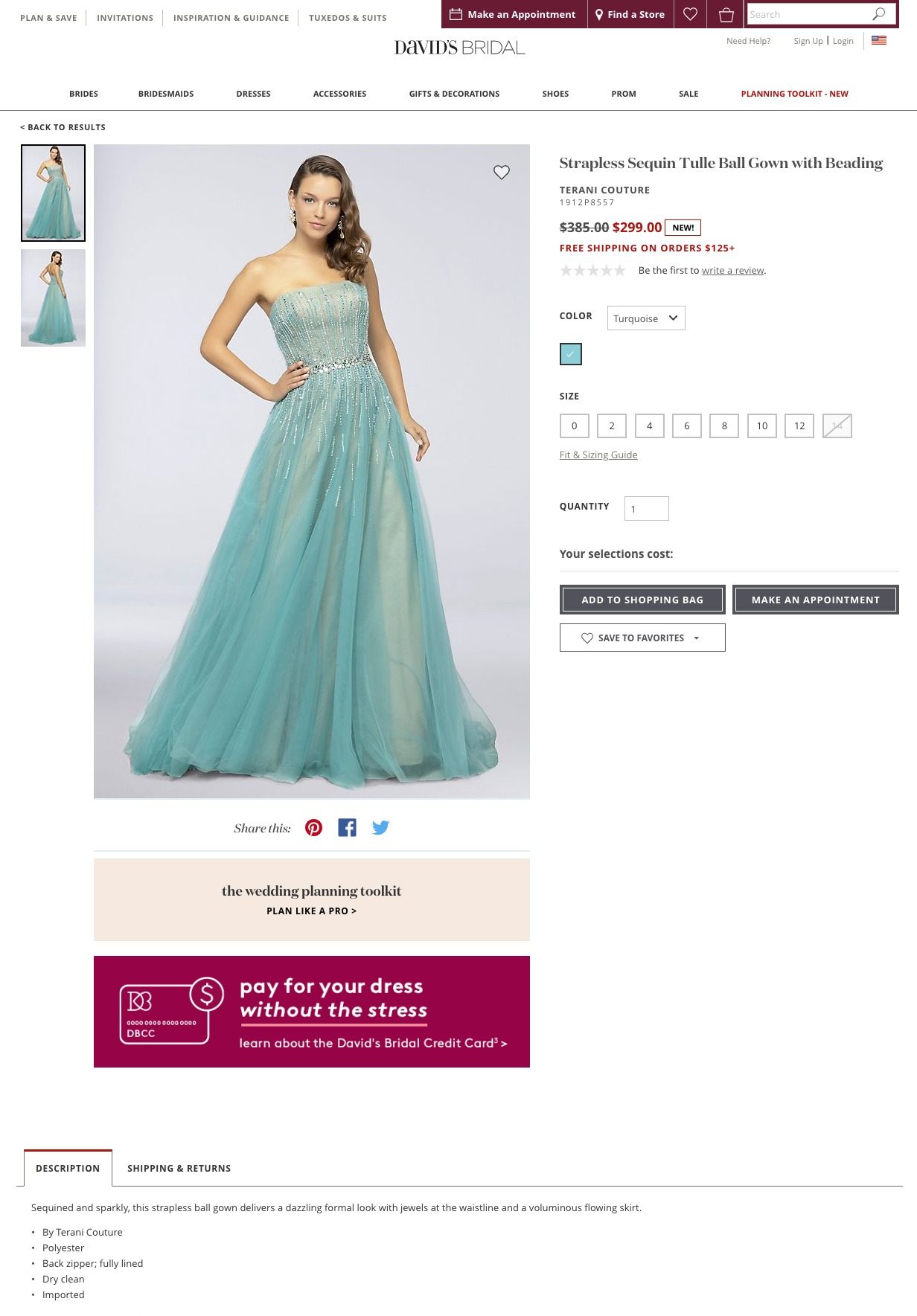This screenshot has width=917, height=1316.
Task: Open the Bridesmaids menu
Action: [165, 94]
